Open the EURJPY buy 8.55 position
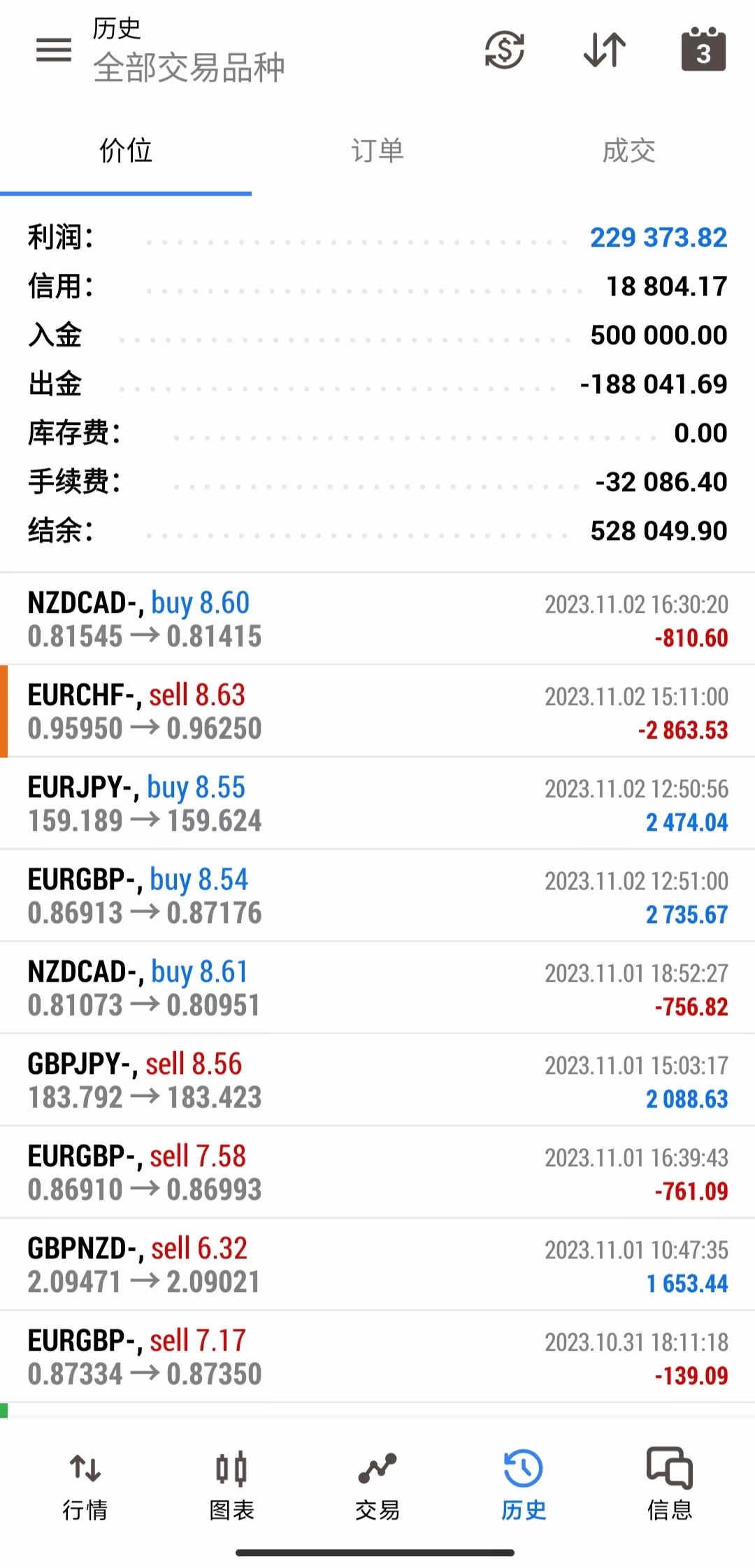The width and height of the screenshot is (755, 1568). pyautogui.click(x=377, y=804)
